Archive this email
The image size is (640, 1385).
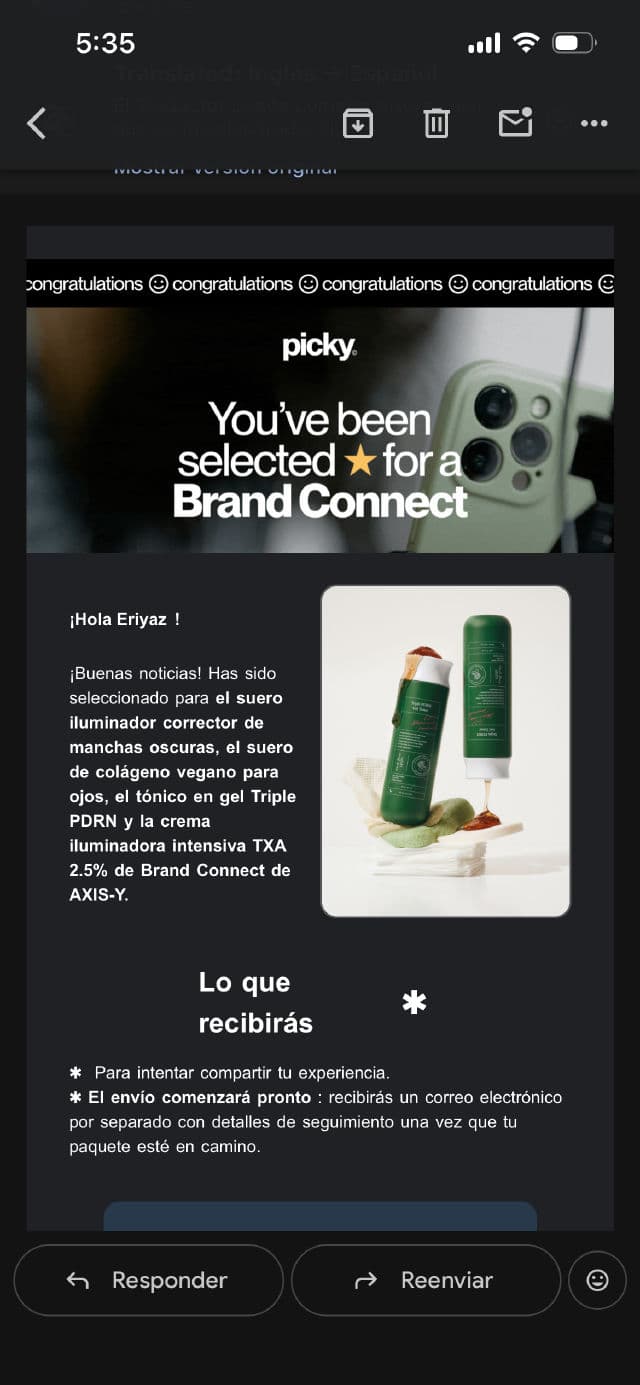pyautogui.click(x=358, y=123)
